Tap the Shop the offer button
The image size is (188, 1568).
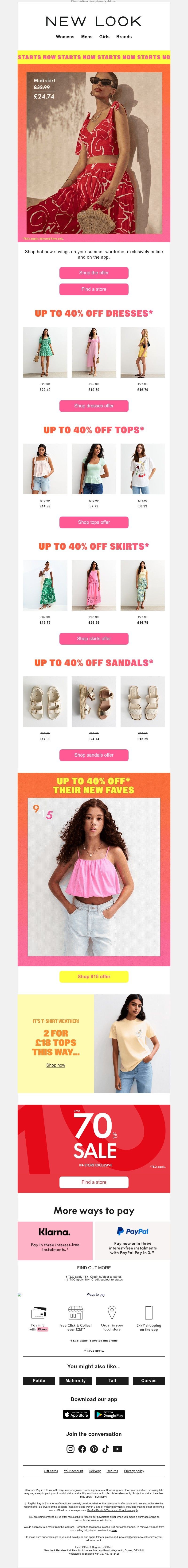pyautogui.click(x=94, y=273)
